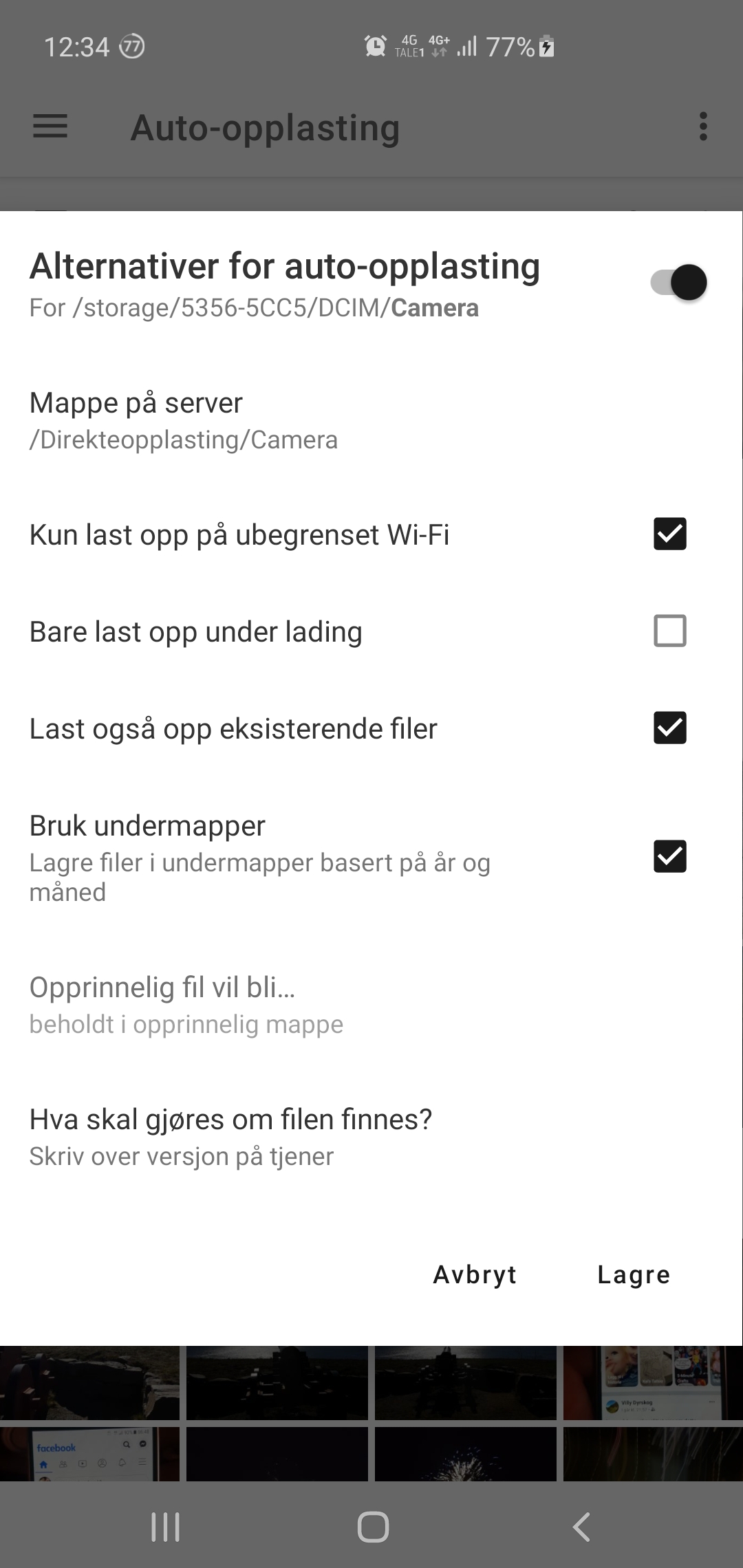
Task: Tap the battery indicator in status bar
Action: pyautogui.click(x=546, y=45)
